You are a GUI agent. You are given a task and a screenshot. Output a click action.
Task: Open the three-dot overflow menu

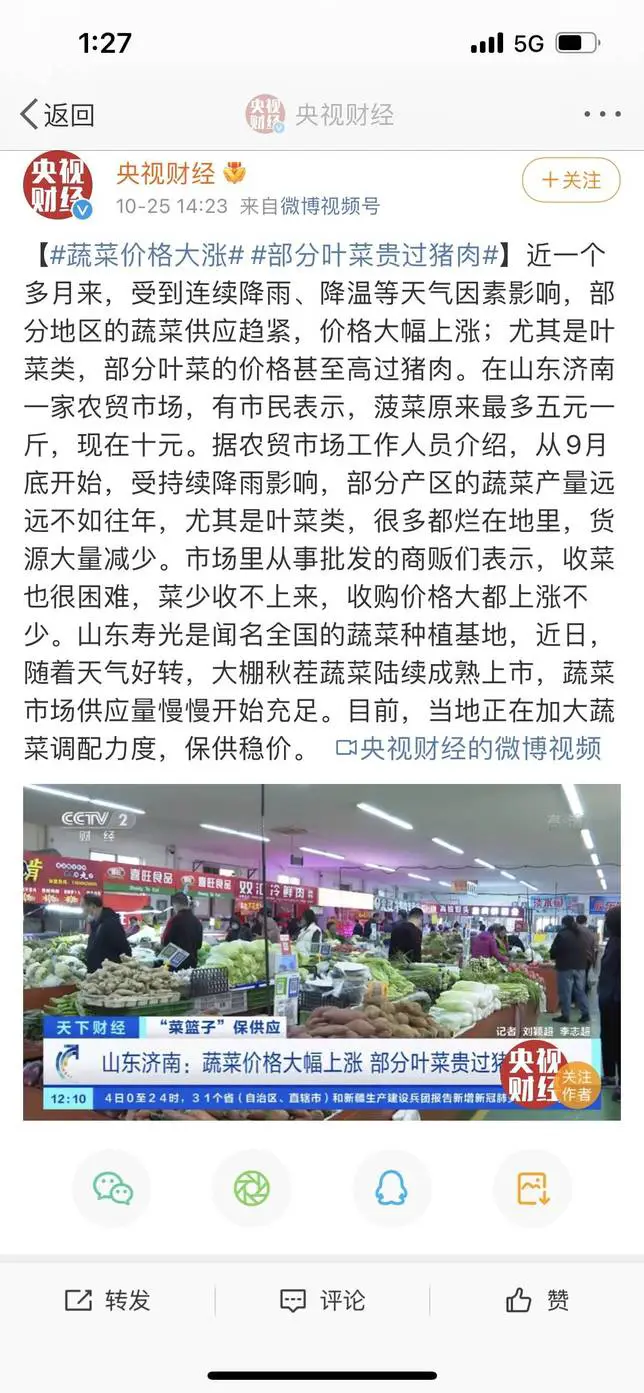pyautogui.click(x=602, y=114)
